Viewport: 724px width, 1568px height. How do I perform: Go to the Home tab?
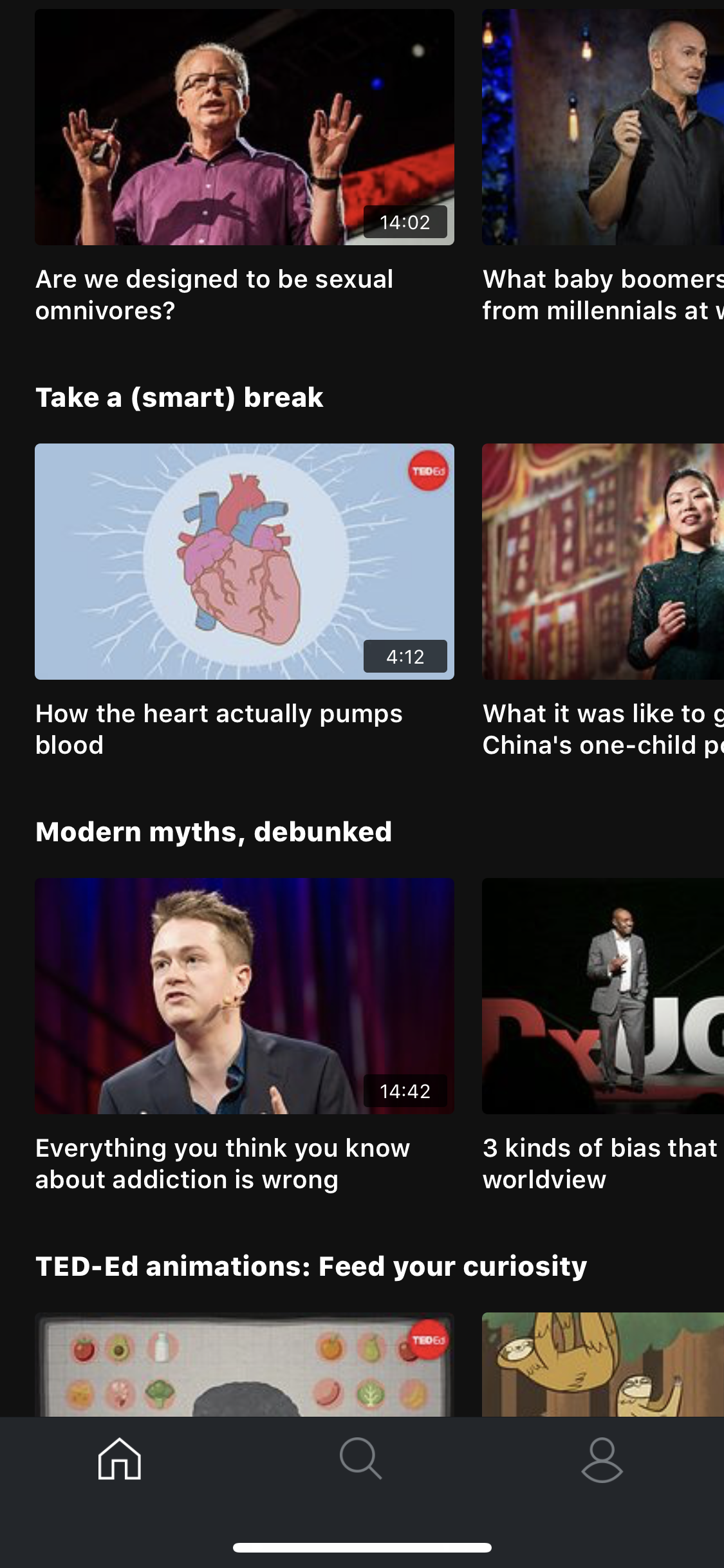120,1459
